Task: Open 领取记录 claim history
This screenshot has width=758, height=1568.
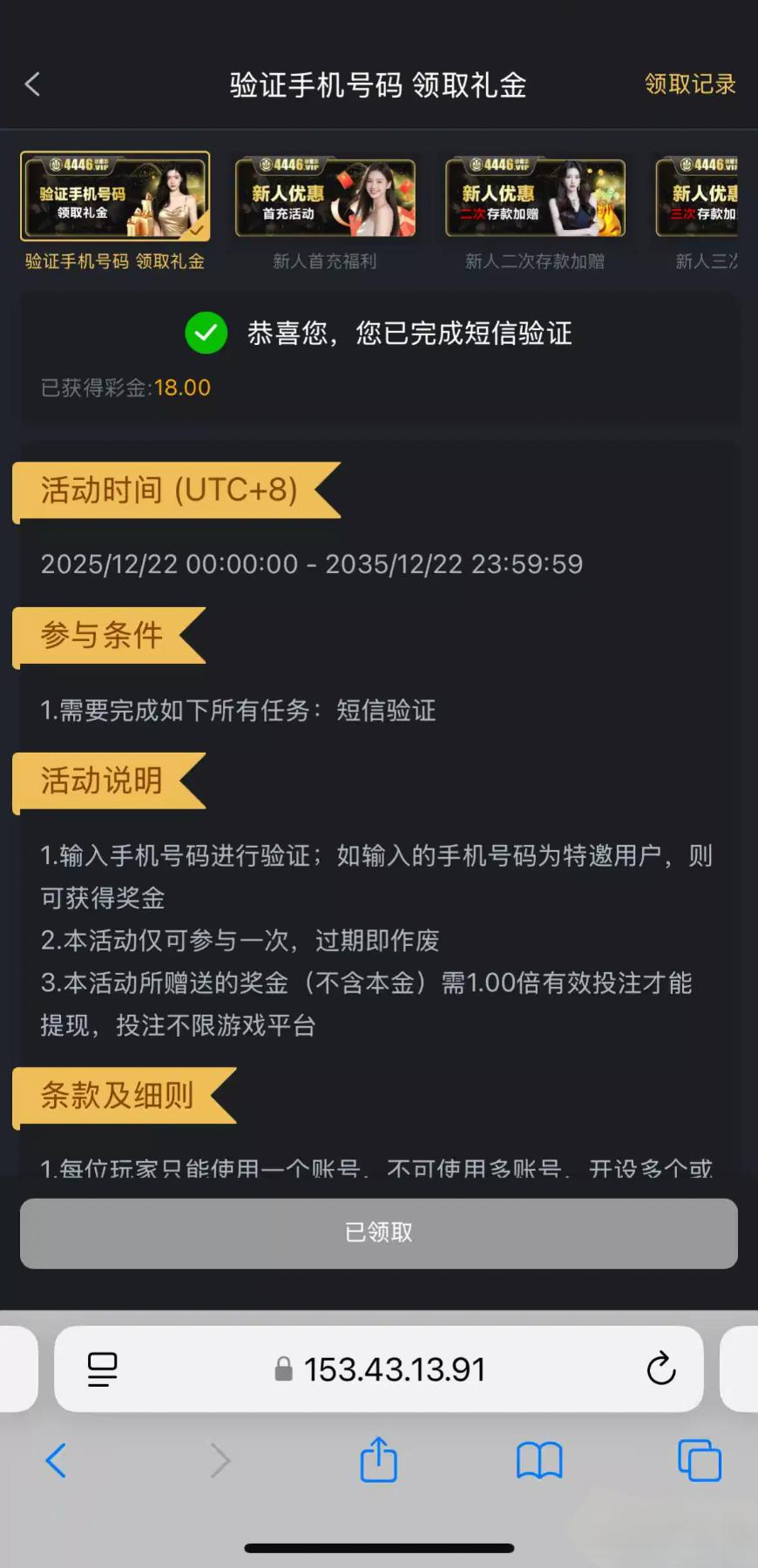Action: click(x=689, y=84)
